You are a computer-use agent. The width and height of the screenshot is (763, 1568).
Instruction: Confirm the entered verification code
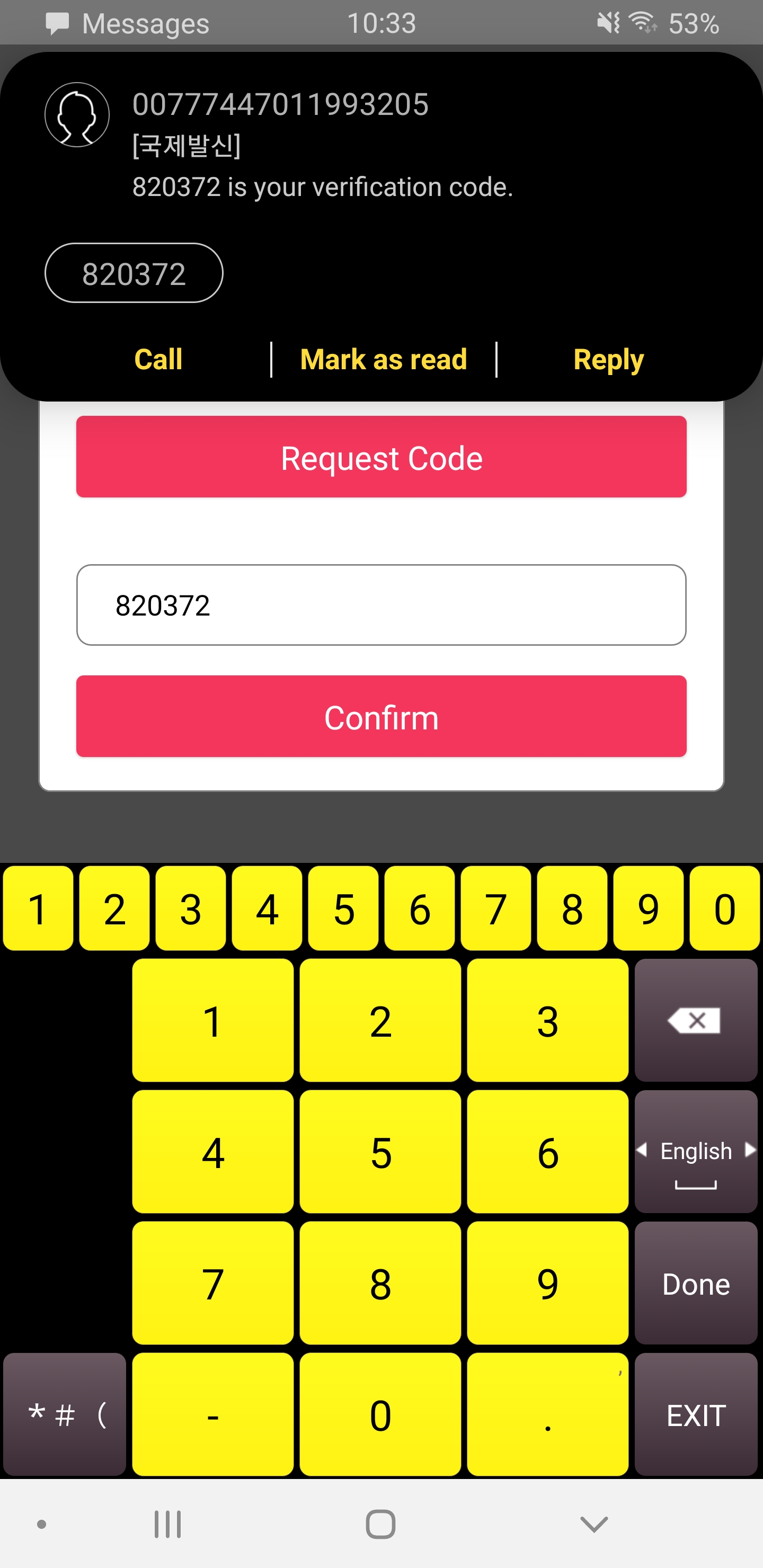point(381,716)
